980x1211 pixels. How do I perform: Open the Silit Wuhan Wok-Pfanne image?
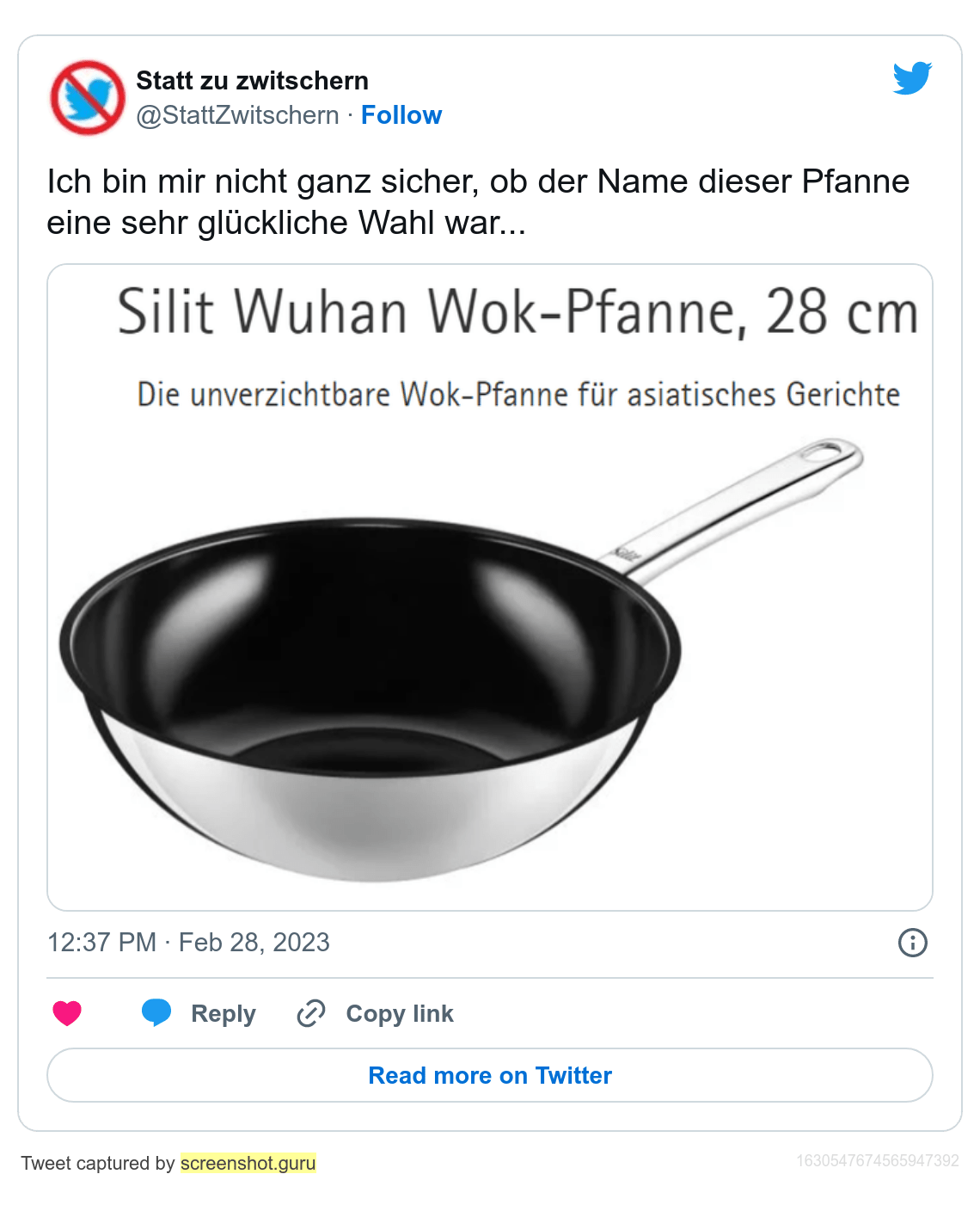[x=489, y=587]
